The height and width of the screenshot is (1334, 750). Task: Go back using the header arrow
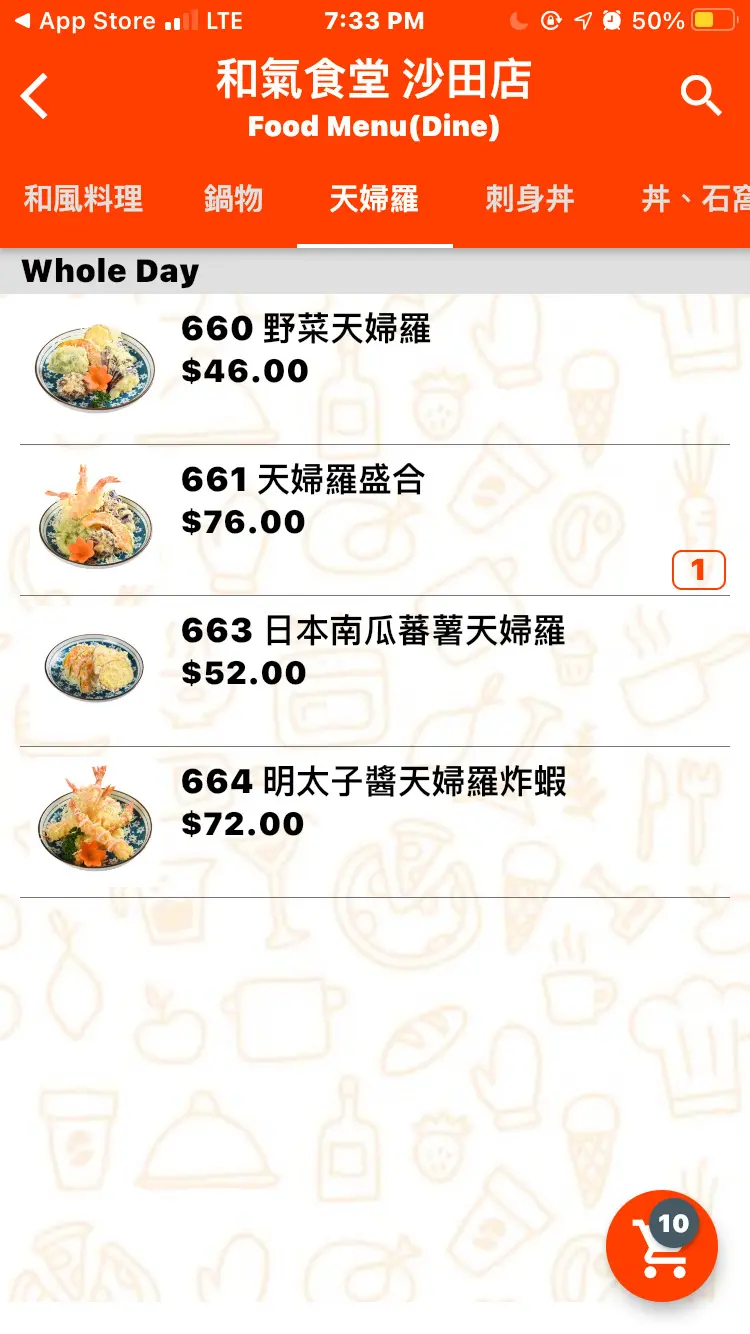(35, 97)
